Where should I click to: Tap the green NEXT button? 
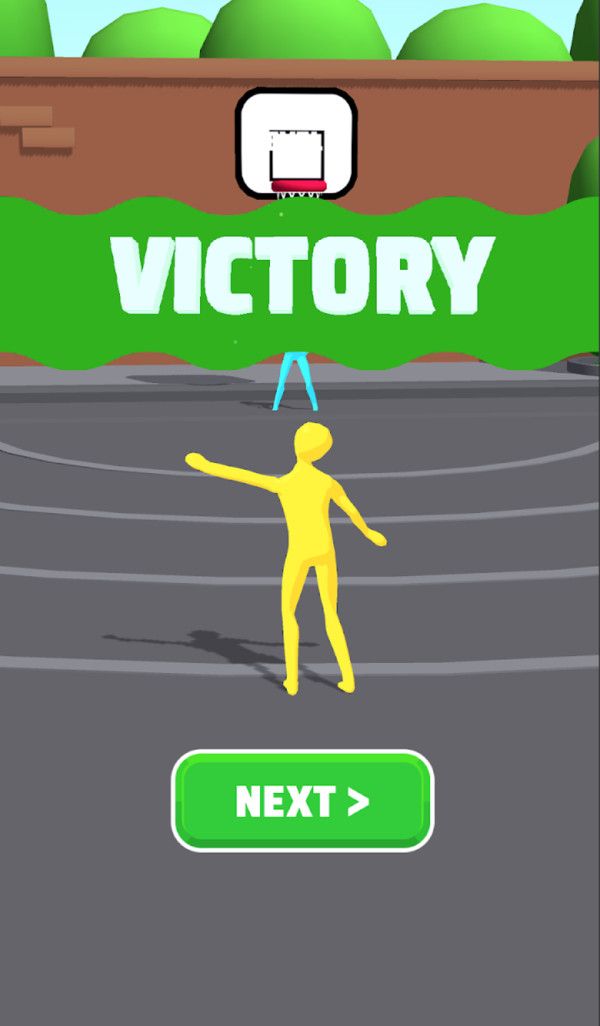tap(302, 801)
